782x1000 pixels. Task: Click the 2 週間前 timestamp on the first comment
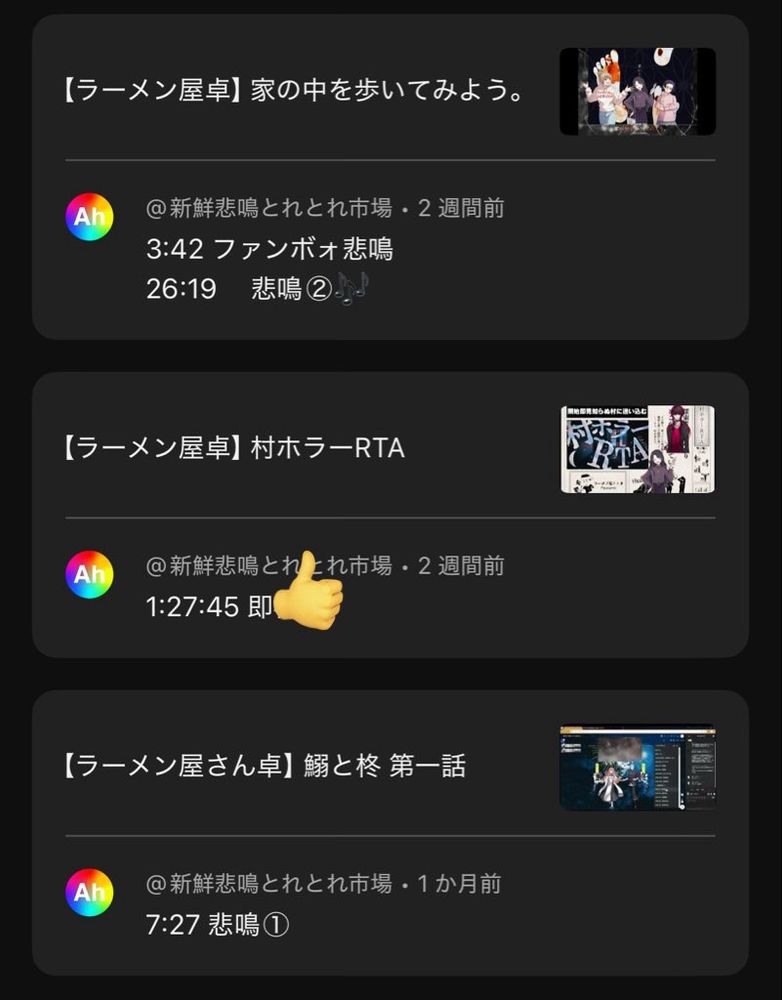pos(463,208)
